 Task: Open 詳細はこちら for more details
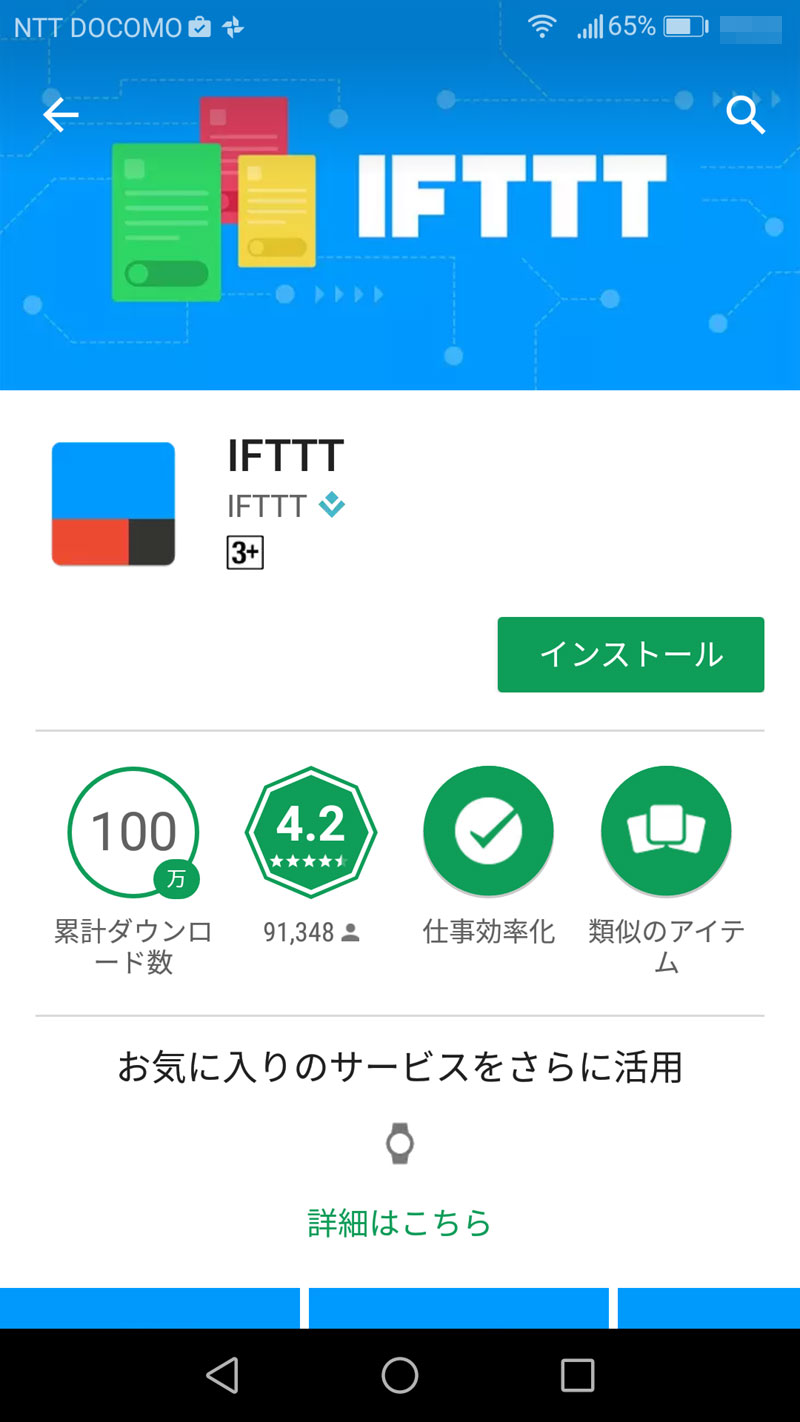point(399,1222)
